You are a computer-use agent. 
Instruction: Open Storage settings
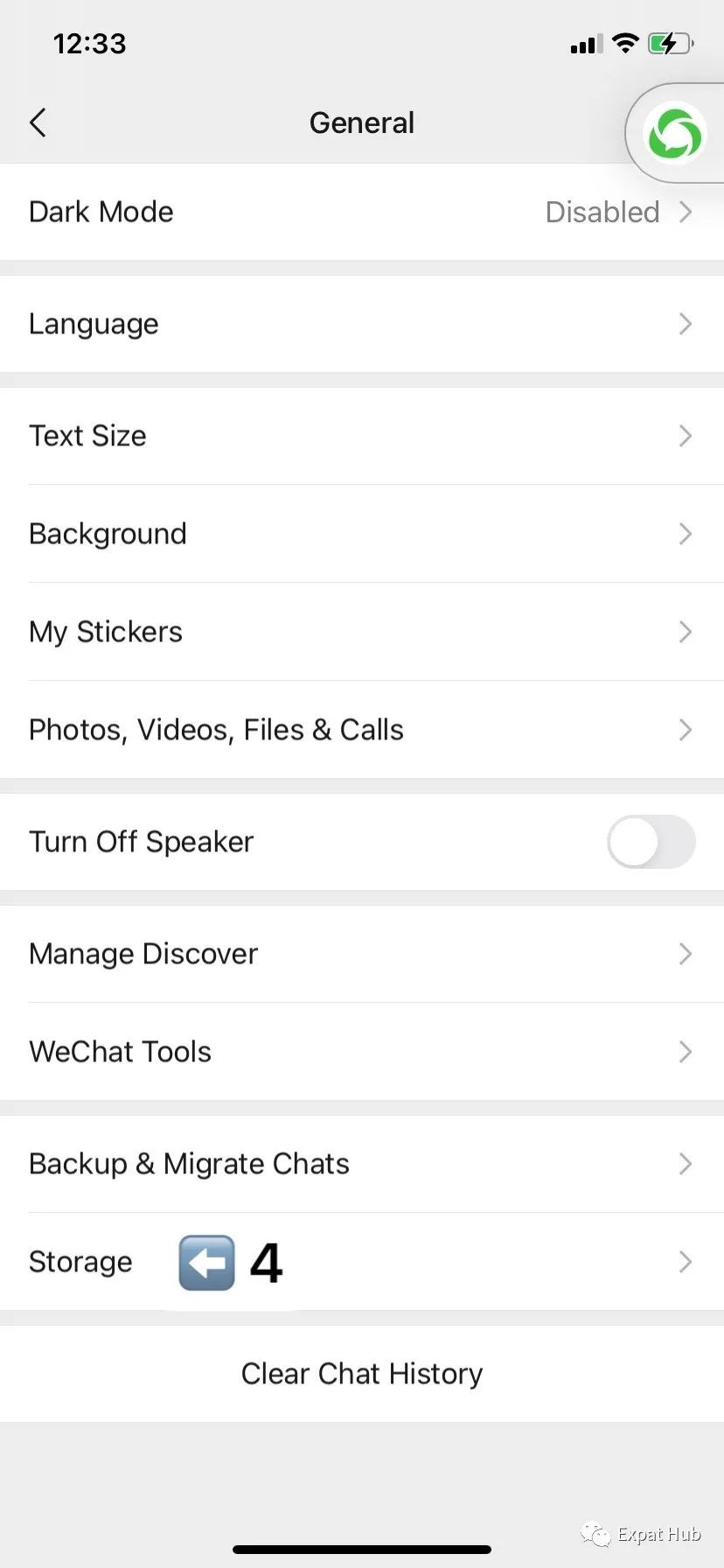click(362, 1262)
